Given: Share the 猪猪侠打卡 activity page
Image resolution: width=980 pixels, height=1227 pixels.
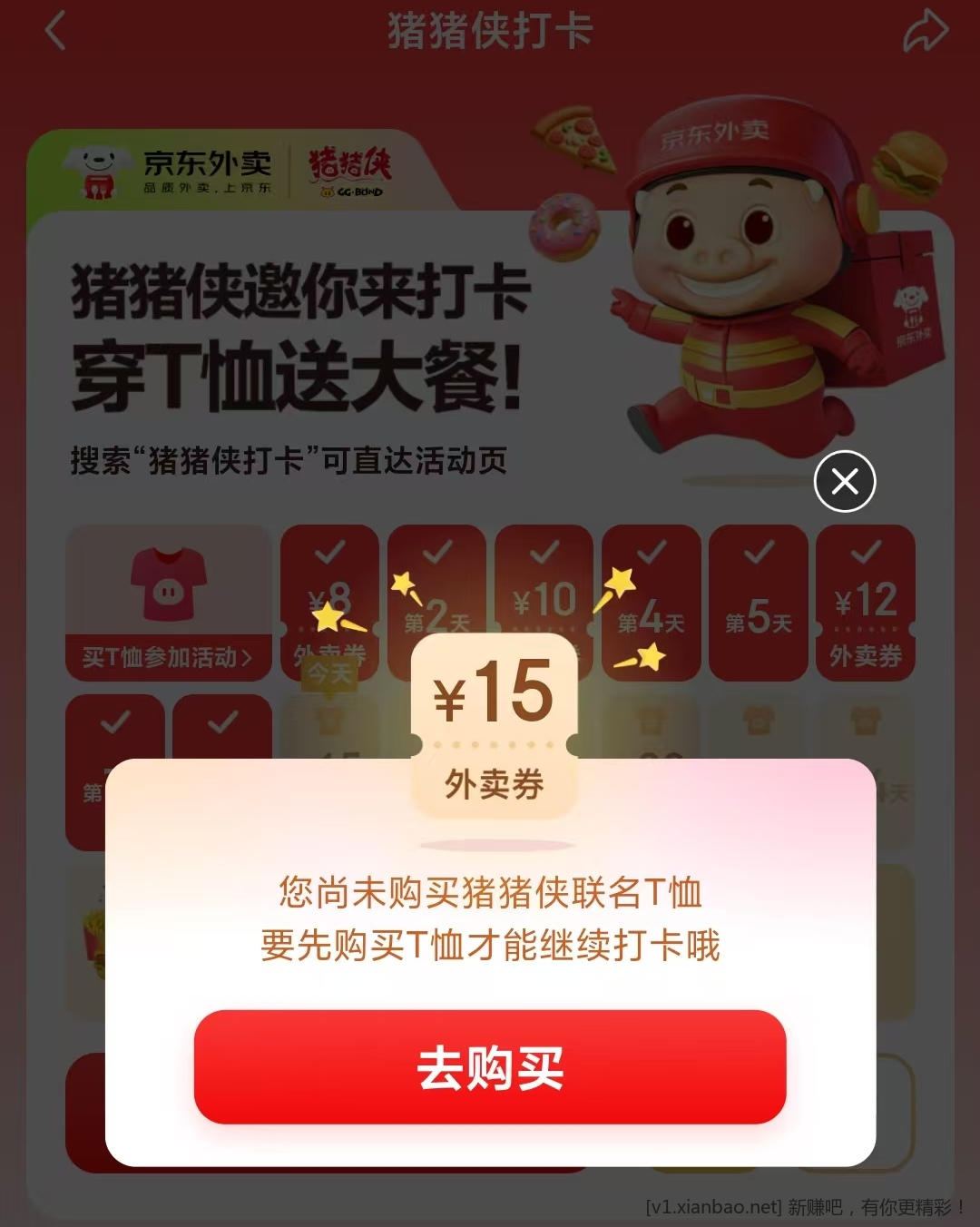Looking at the screenshot, I should pyautogui.click(x=925, y=32).
